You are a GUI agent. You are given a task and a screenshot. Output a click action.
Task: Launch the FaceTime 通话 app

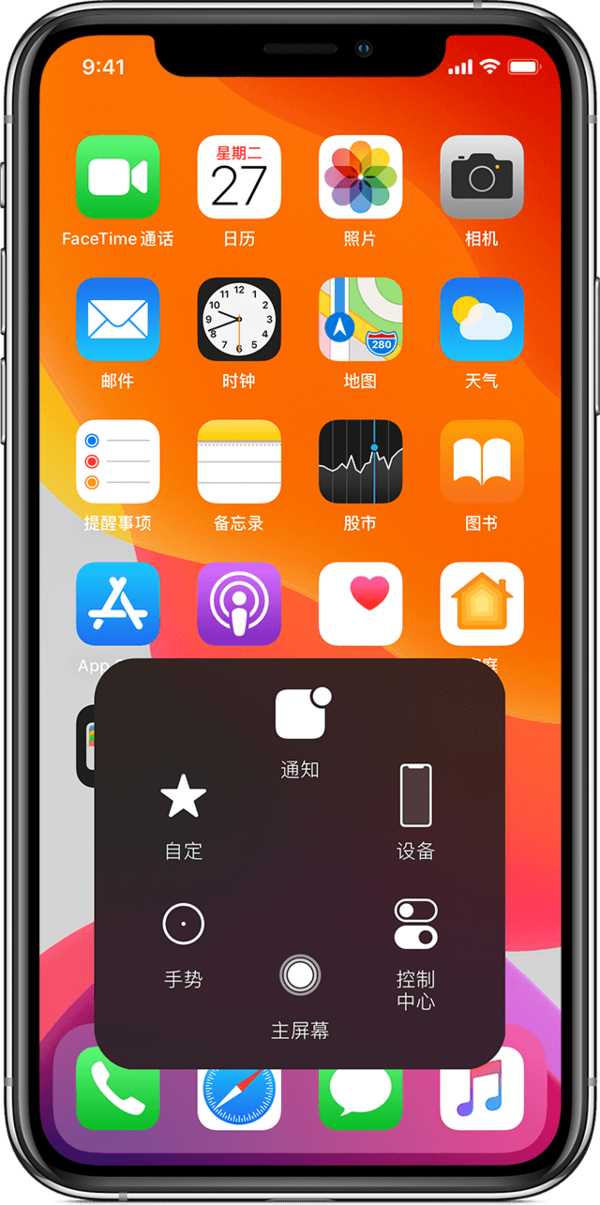tap(118, 178)
